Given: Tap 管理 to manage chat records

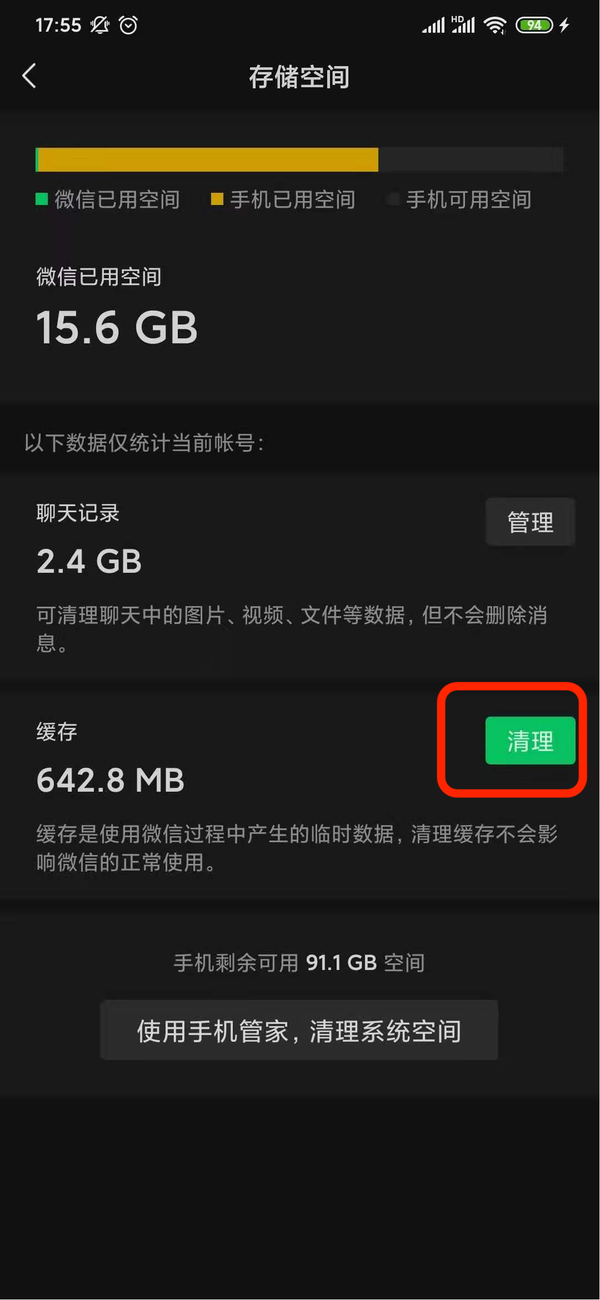Looking at the screenshot, I should click(530, 522).
